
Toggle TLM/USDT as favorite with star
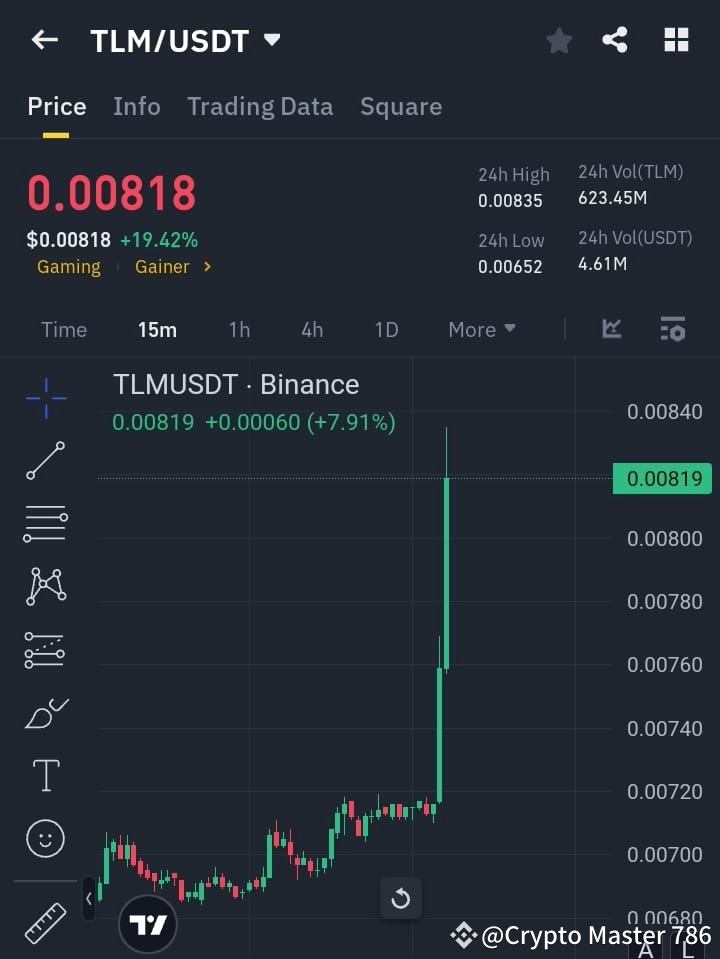558,40
